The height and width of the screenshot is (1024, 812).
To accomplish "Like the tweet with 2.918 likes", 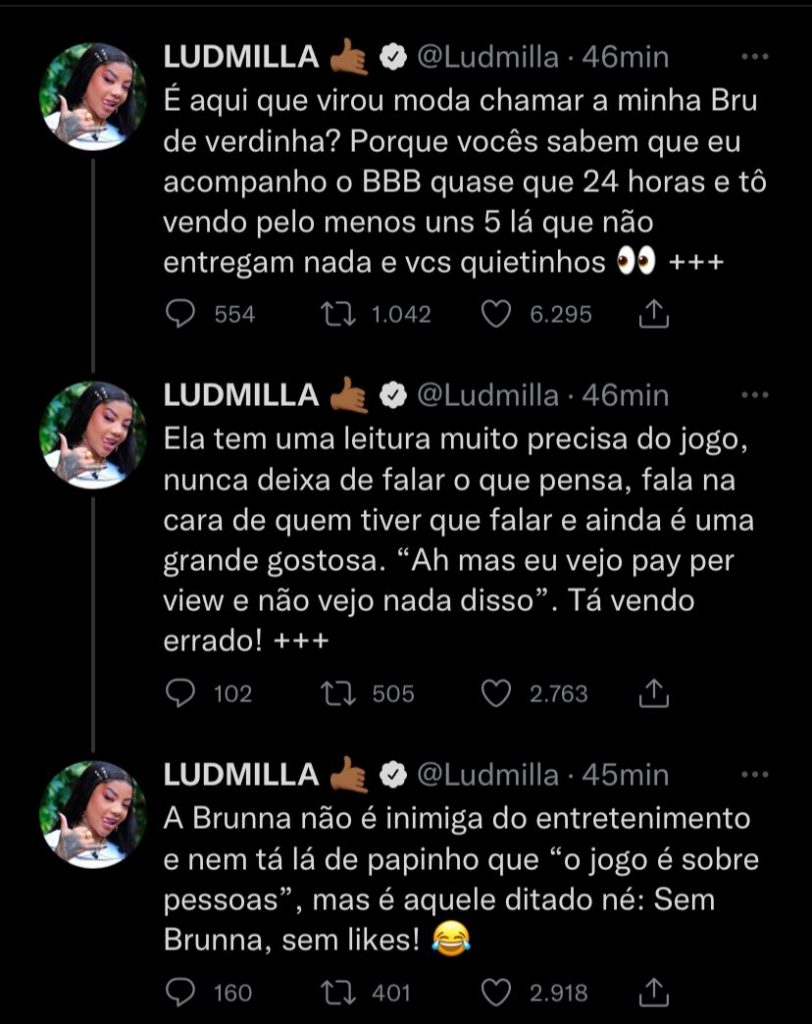I will coord(497,993).
